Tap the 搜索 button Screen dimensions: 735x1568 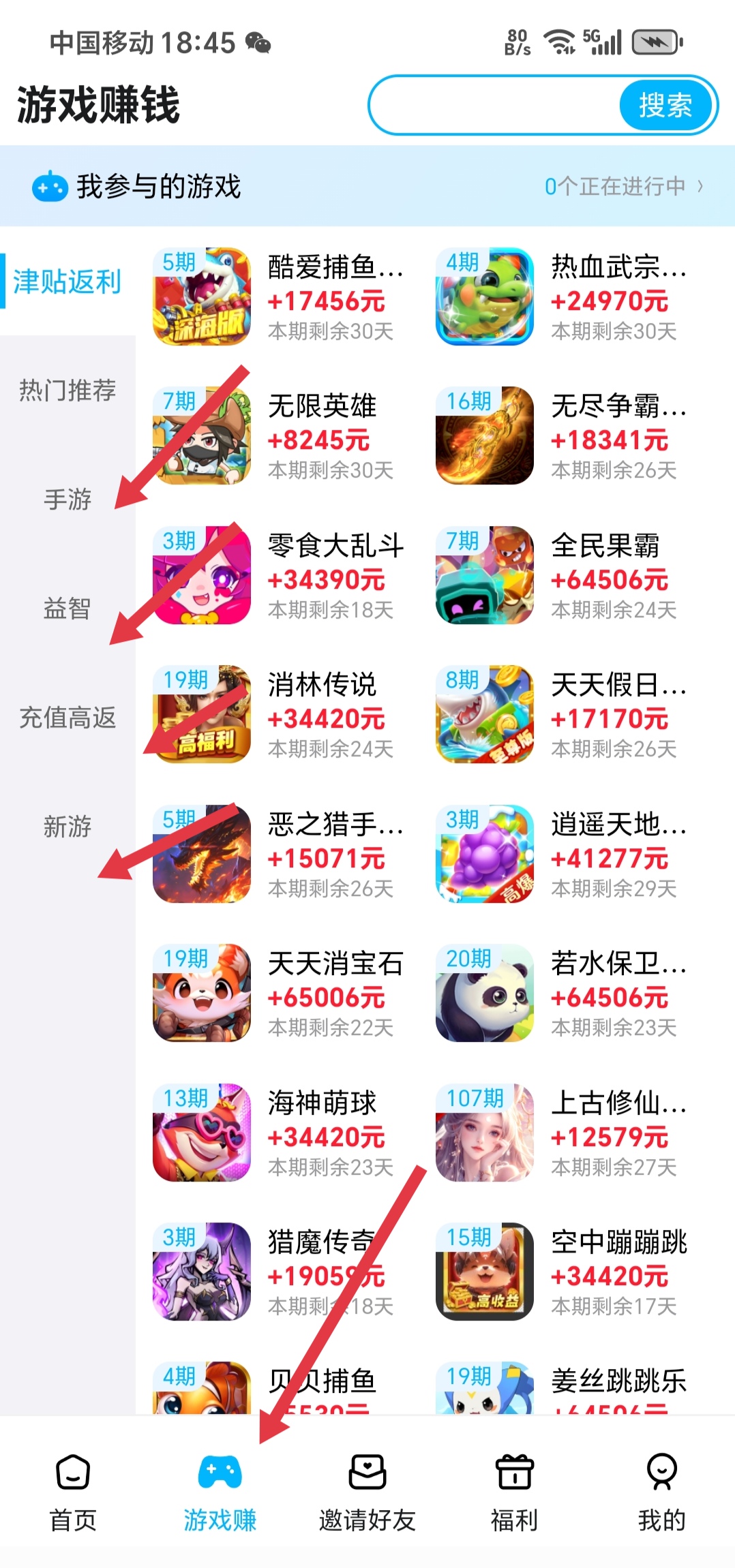pyautogui.click(x=665, y=106)
